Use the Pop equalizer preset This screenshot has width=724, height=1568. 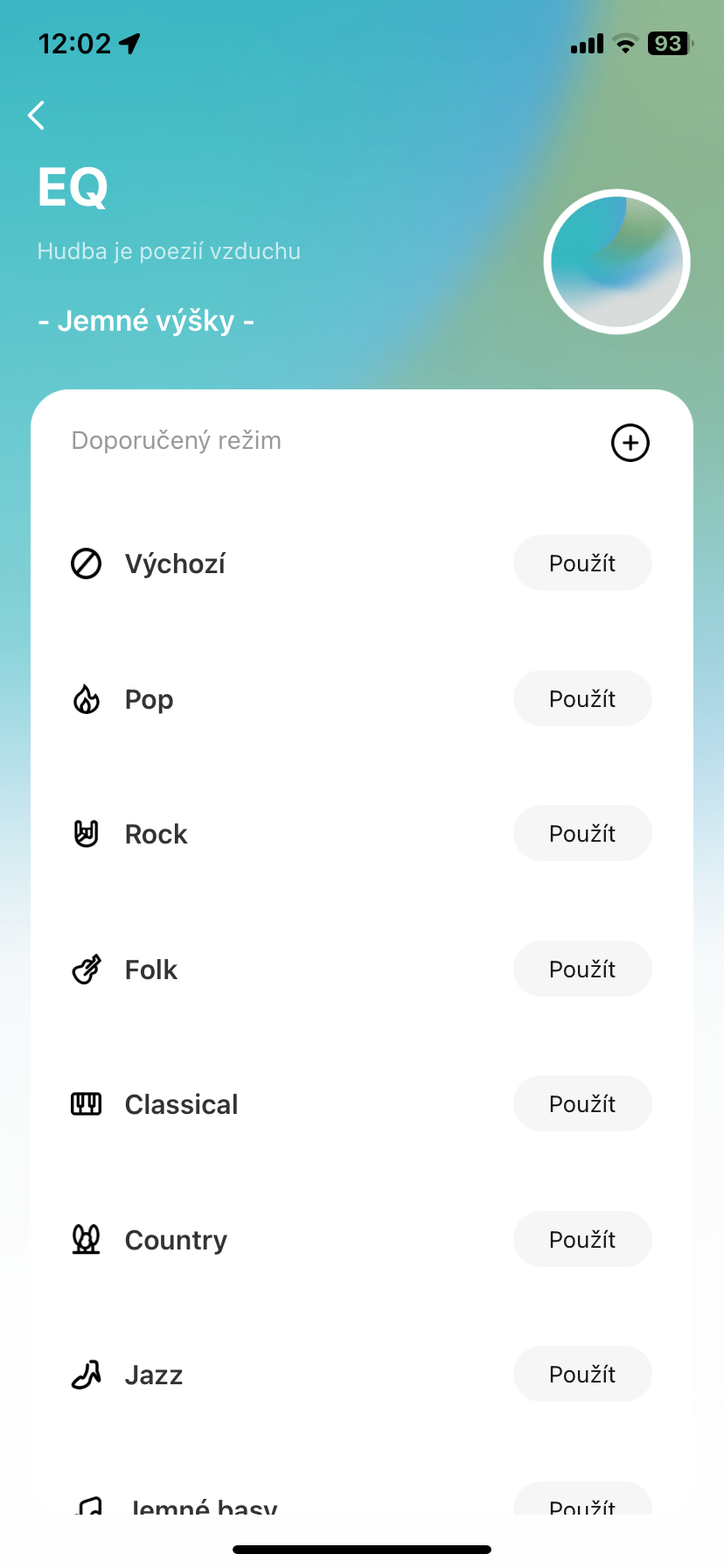[x=582, y=699]
